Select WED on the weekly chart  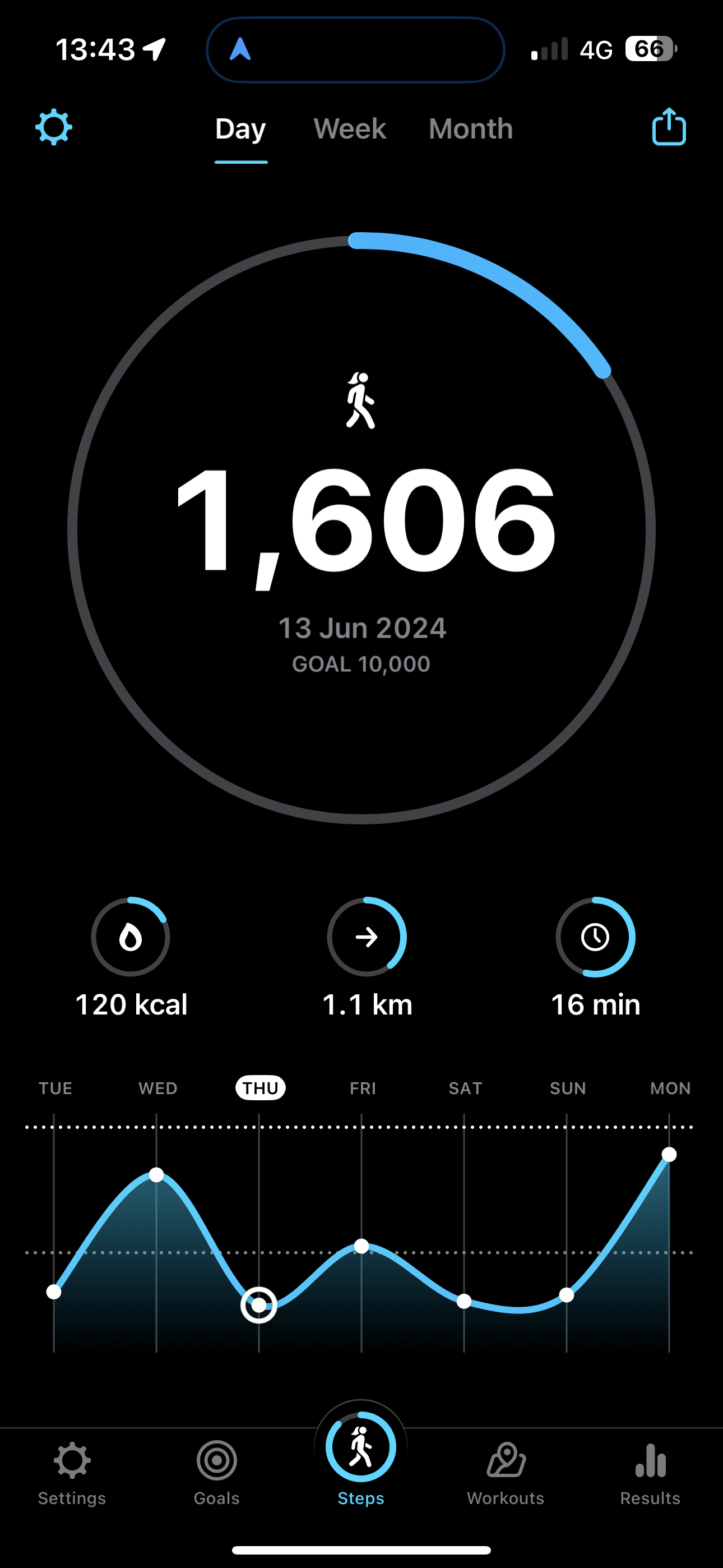tap(157, 1089)
